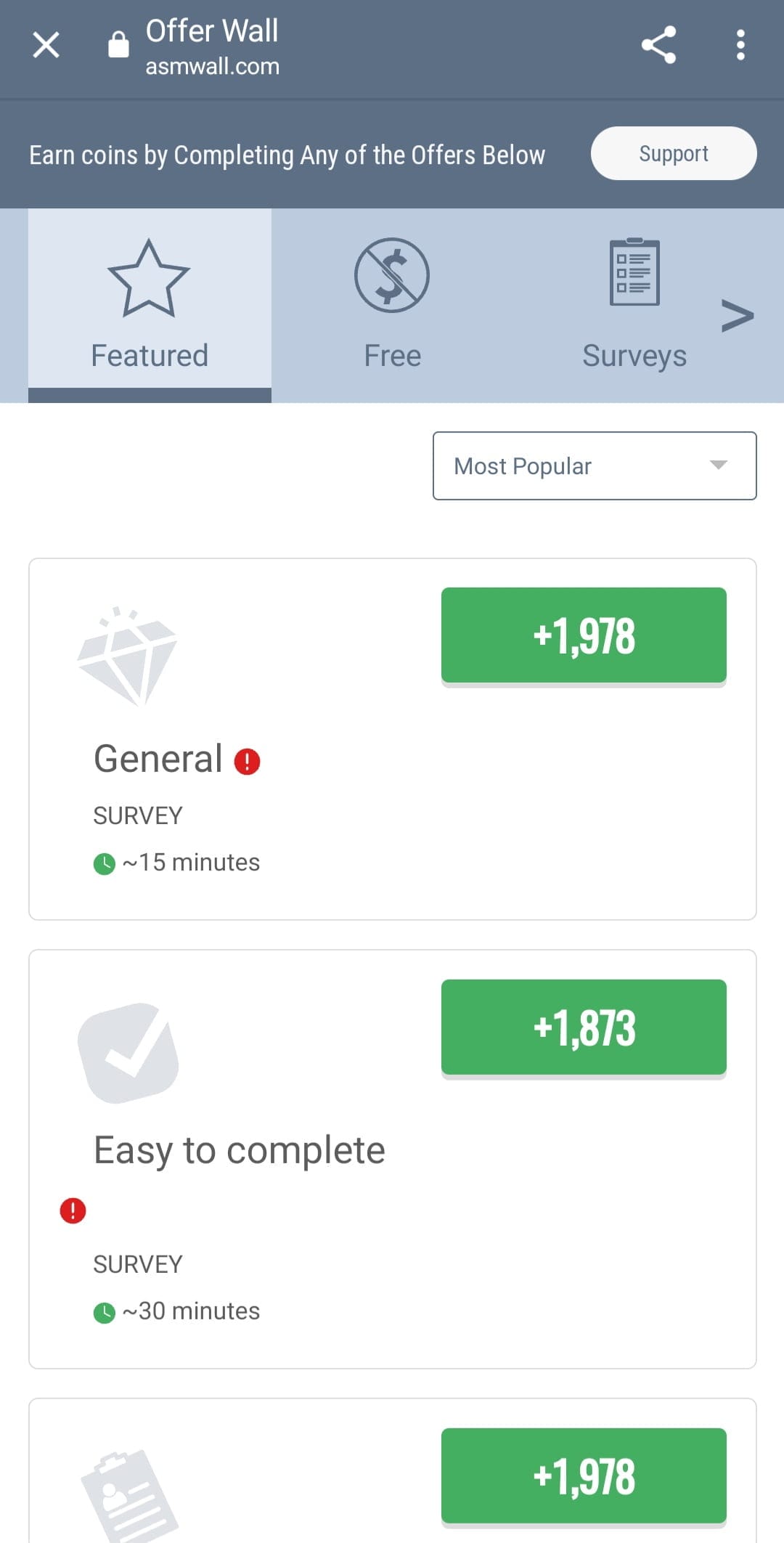Open the Easy to complete survey card
This screenshot has width=784, height=1543.
(393, 1159)
